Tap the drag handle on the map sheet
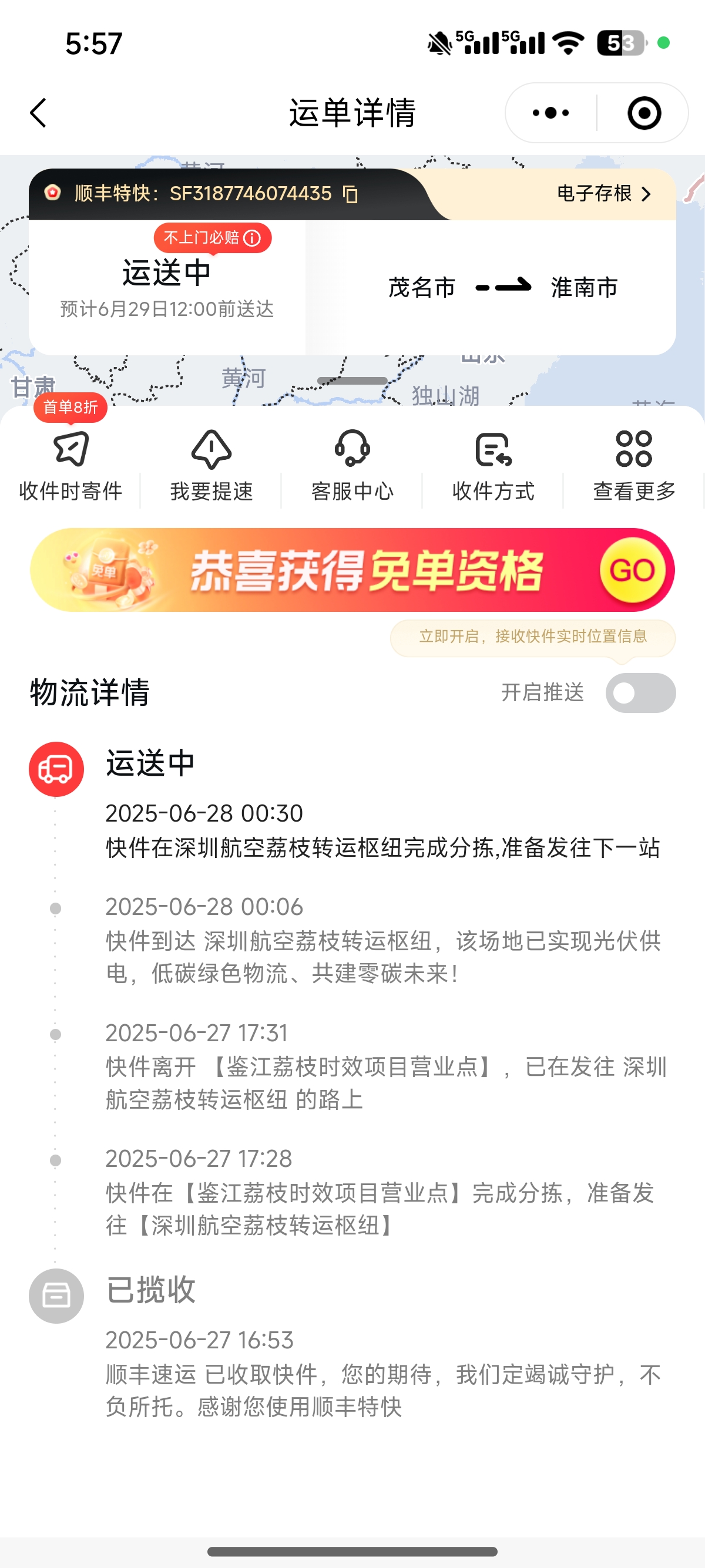705x1568 pixels. (352, 381)
